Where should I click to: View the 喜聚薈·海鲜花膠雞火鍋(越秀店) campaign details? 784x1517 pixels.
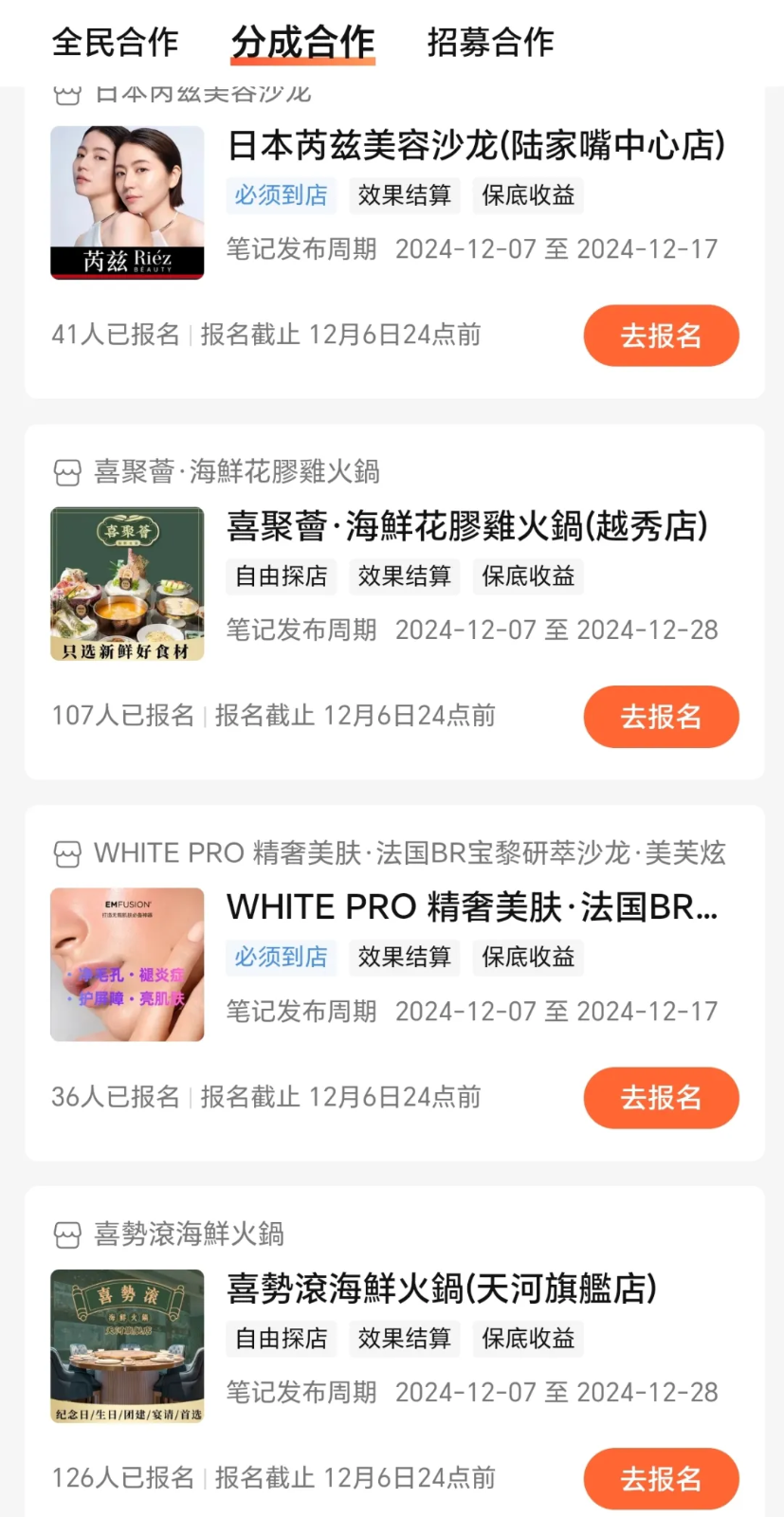466,526
